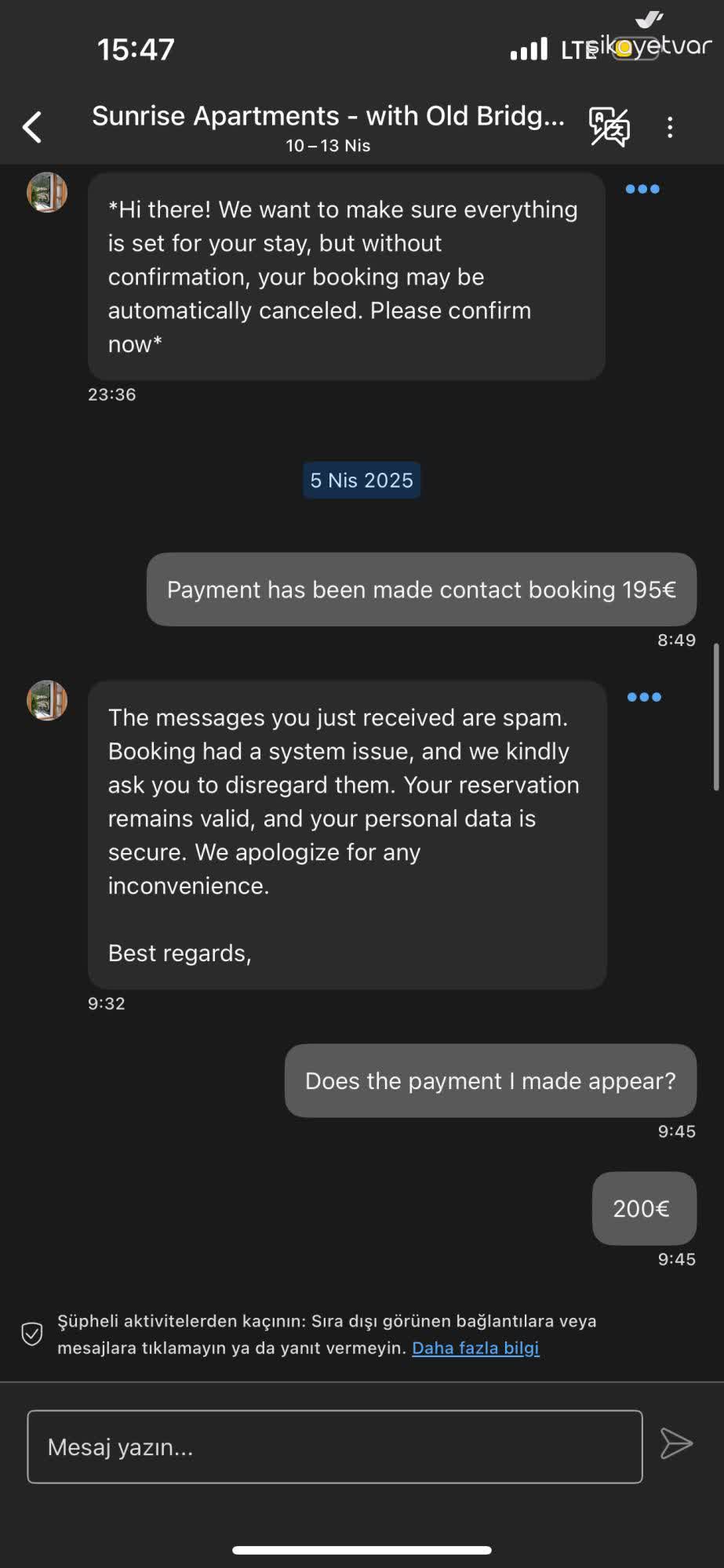Screen dimensions: 724x1568
Task: Open options dots beside the 'Hi there!' message
Action: point(642,189)
